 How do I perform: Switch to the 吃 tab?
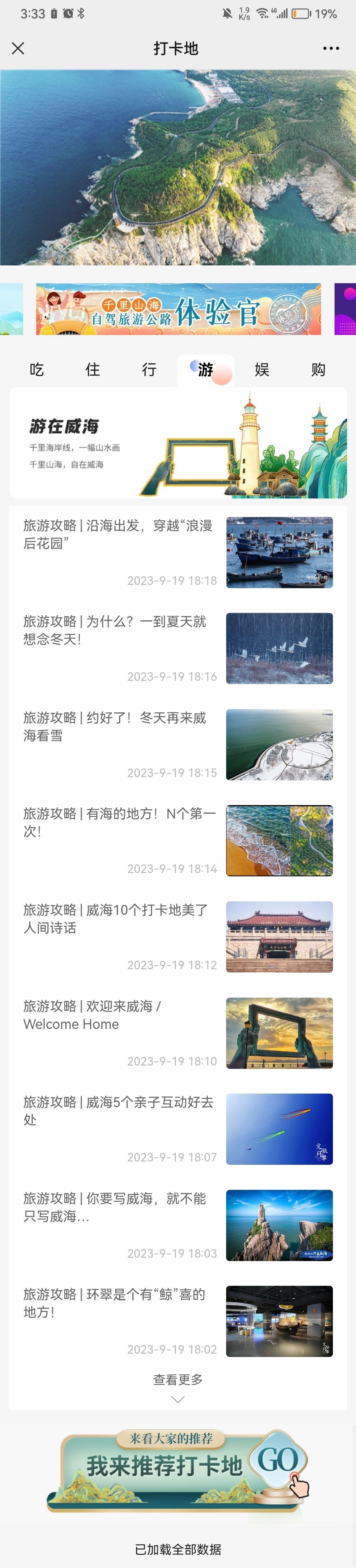[x=37, y=370]
